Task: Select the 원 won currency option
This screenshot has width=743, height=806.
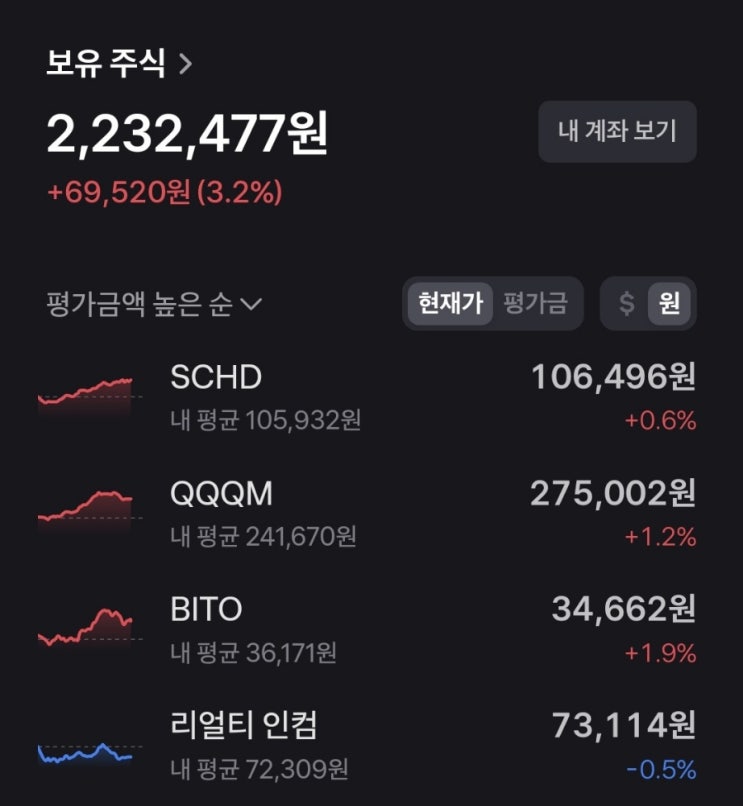Action: click(669, 303)
